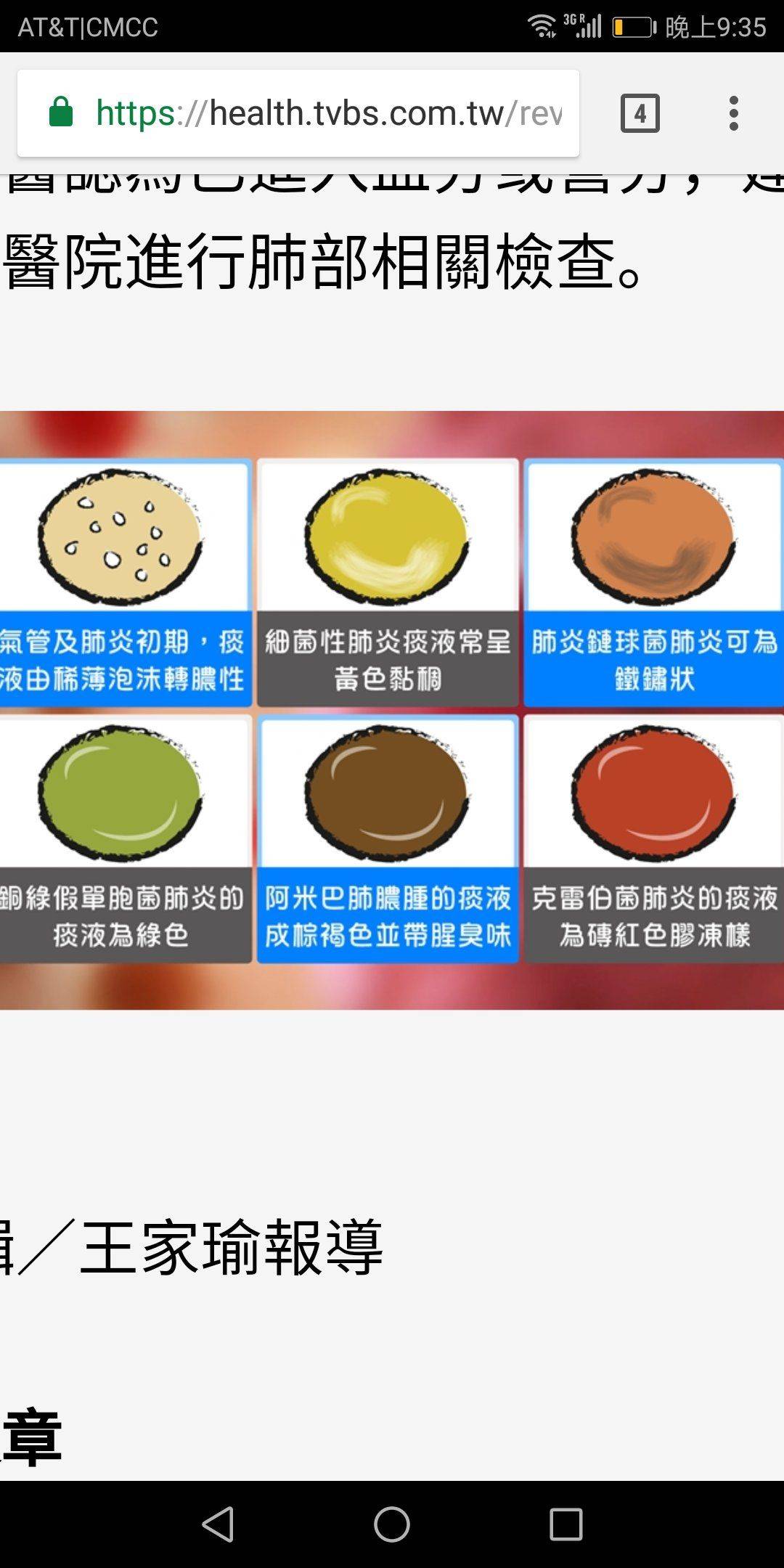Return to the home screen
Viewport: 784px width, 1568px height.
(x=392, y=1524)
